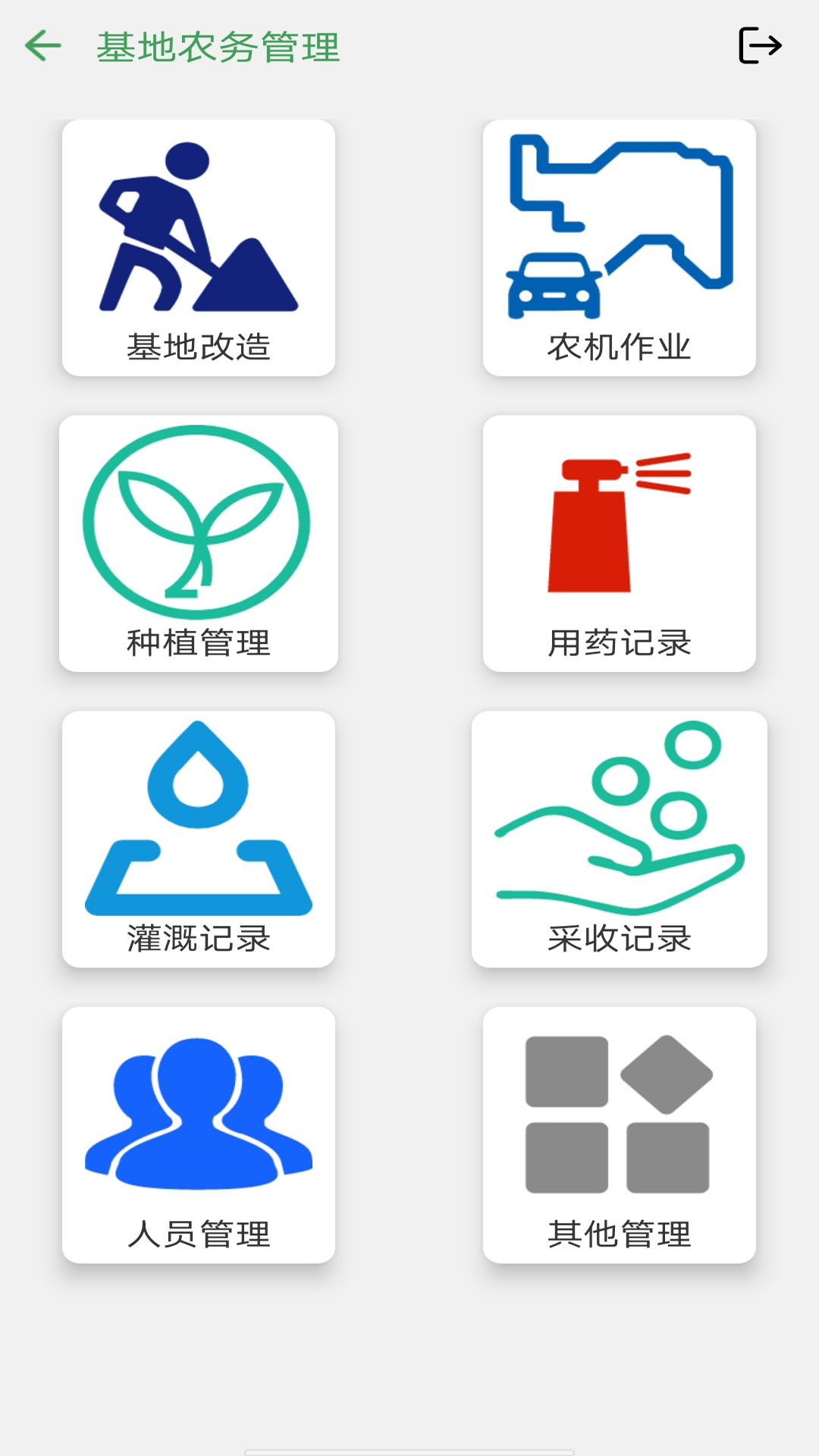View the 用药记录 section
819x1456 pixels.
620,543
